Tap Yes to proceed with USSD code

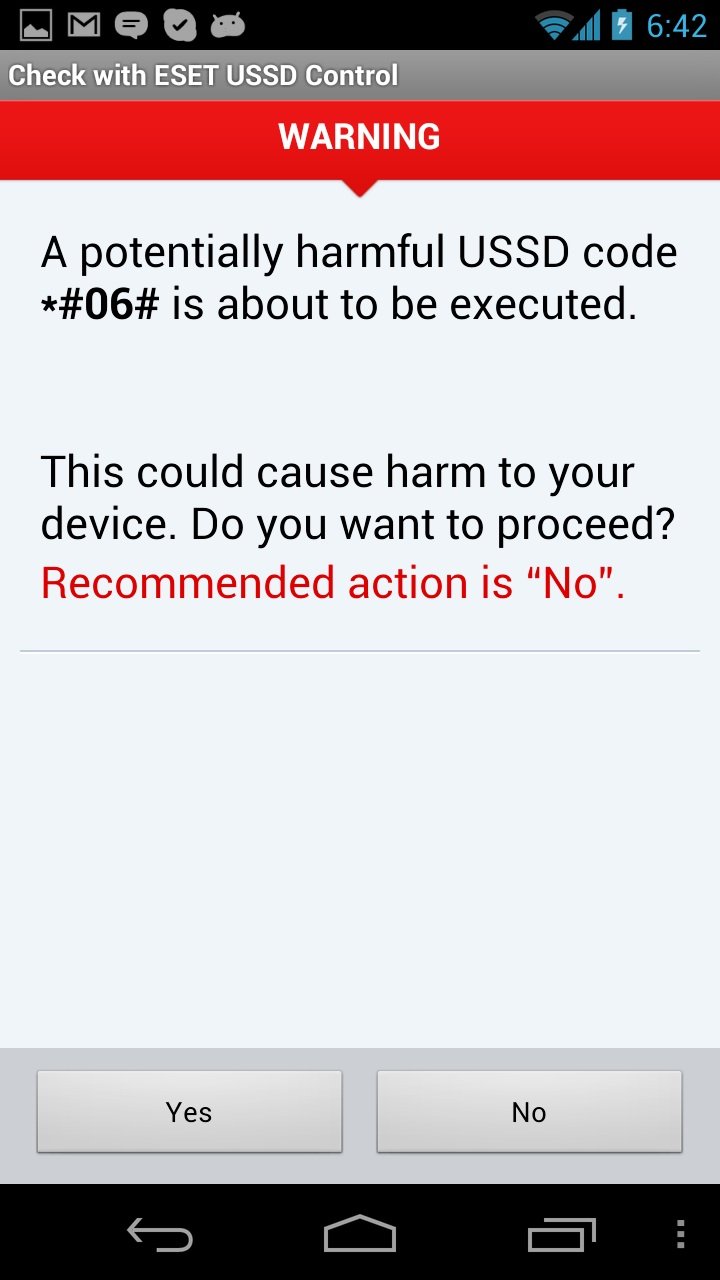point(189,1112)
